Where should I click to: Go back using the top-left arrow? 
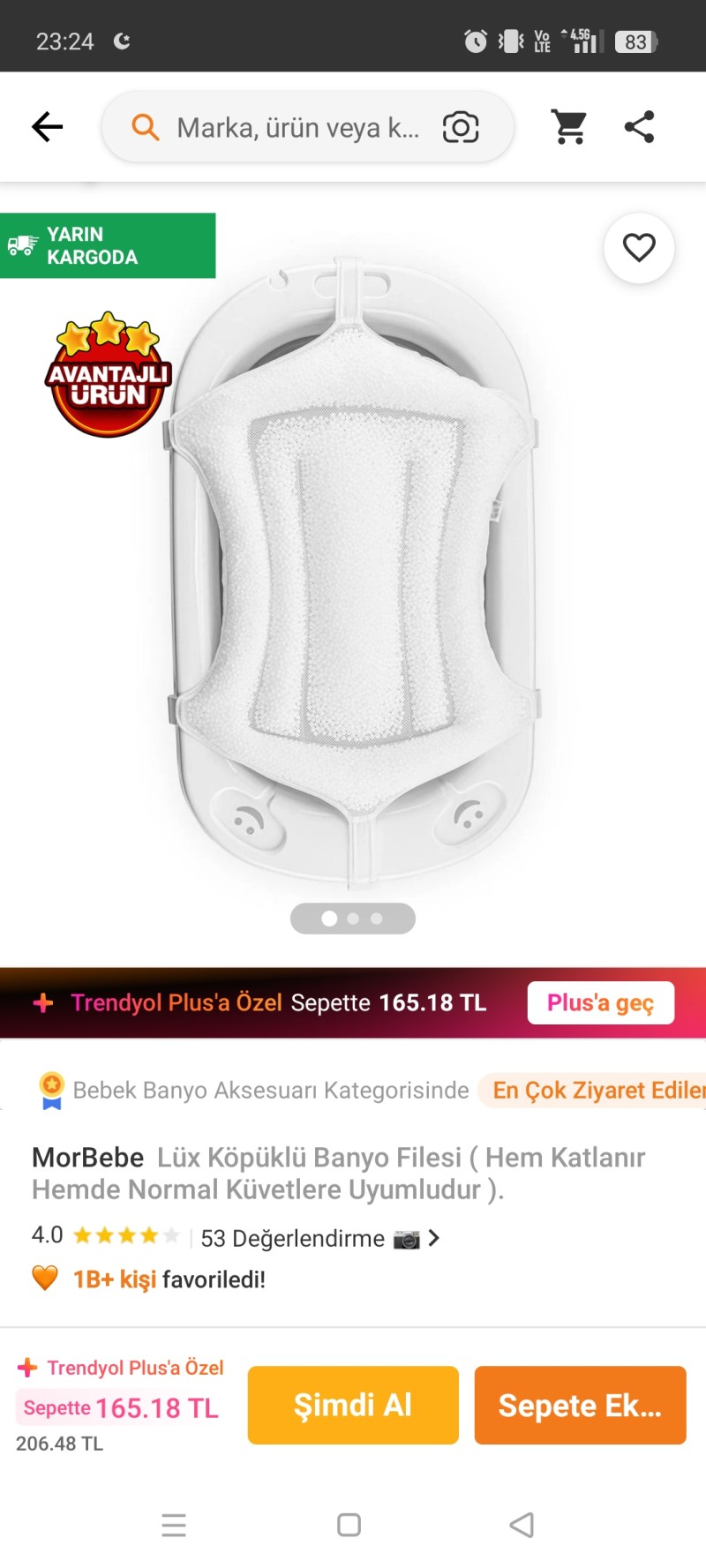[x=48, y=127]
